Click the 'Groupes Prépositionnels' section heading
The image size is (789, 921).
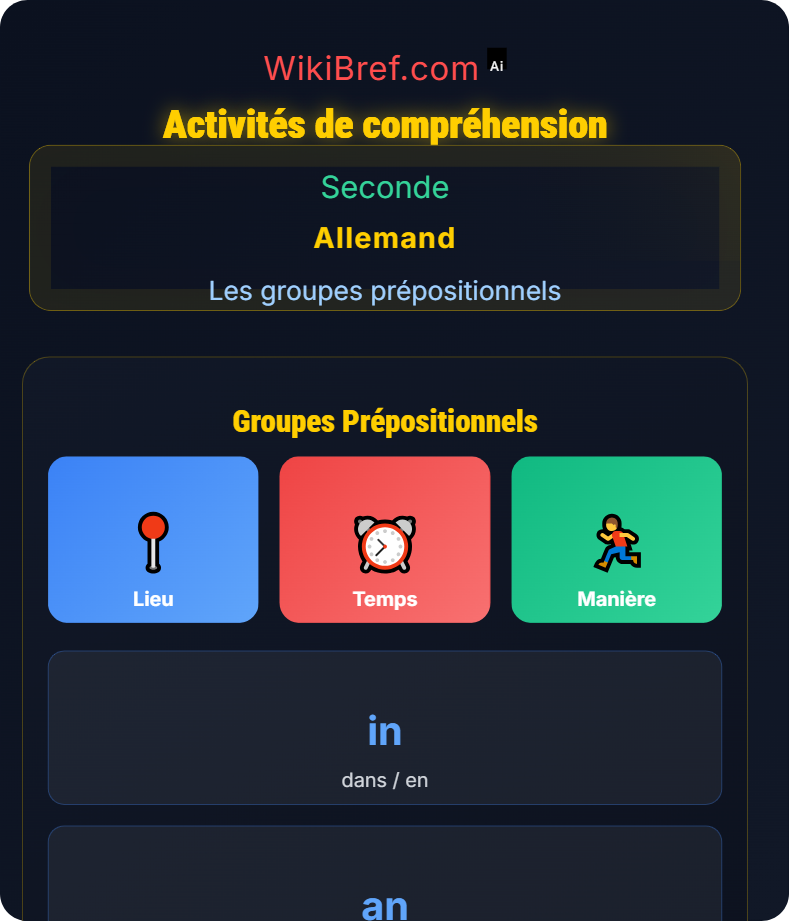click(384, 421)
